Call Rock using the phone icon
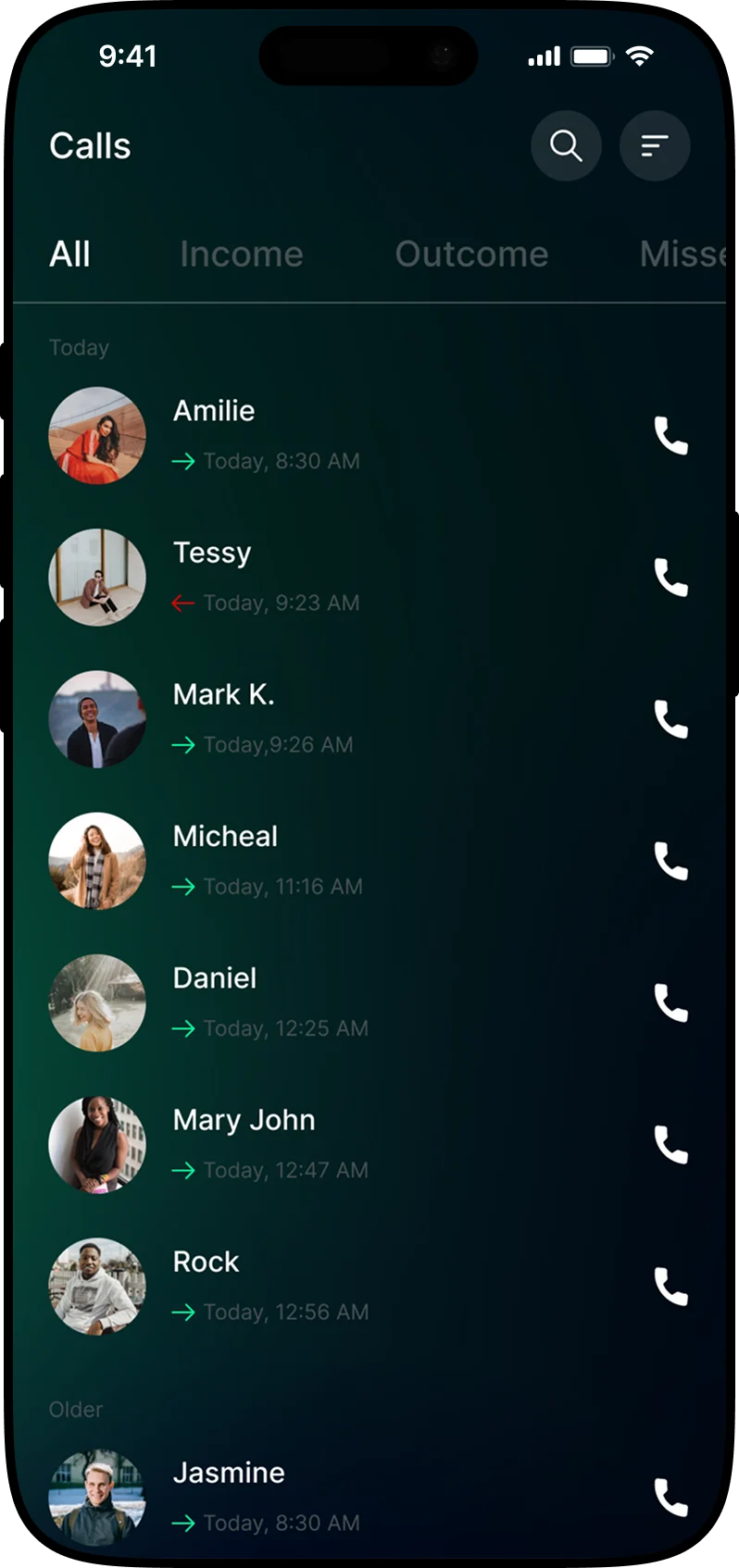 coord(671,1287)
